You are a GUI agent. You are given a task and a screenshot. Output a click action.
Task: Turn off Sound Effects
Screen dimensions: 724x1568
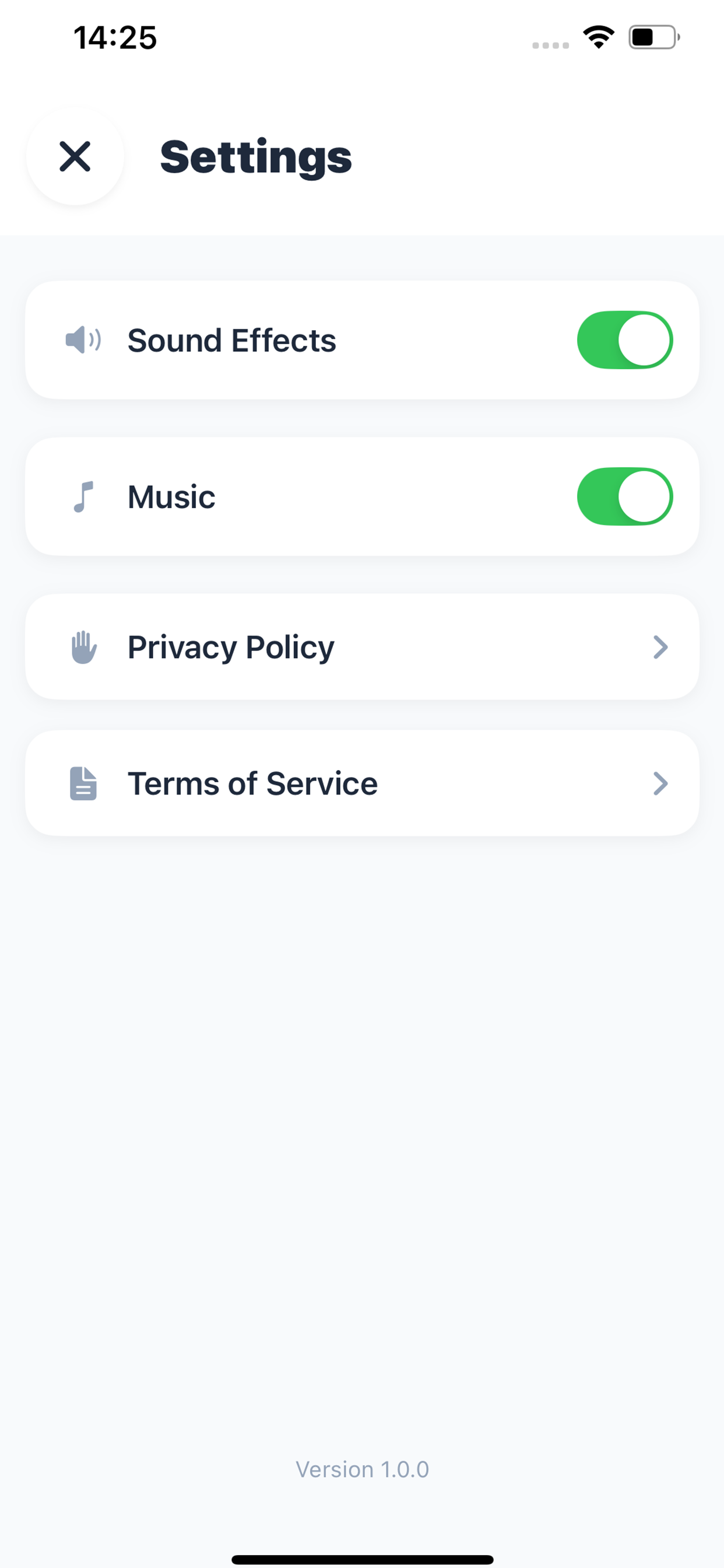[624, 340]
